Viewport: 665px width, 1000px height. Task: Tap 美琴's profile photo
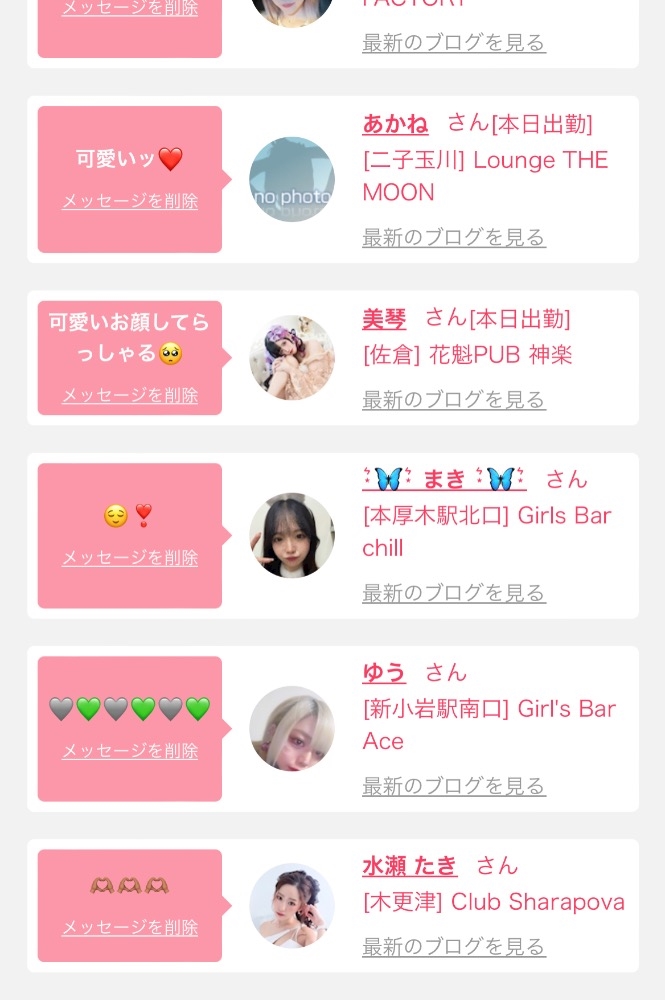(x=292, y=358)
